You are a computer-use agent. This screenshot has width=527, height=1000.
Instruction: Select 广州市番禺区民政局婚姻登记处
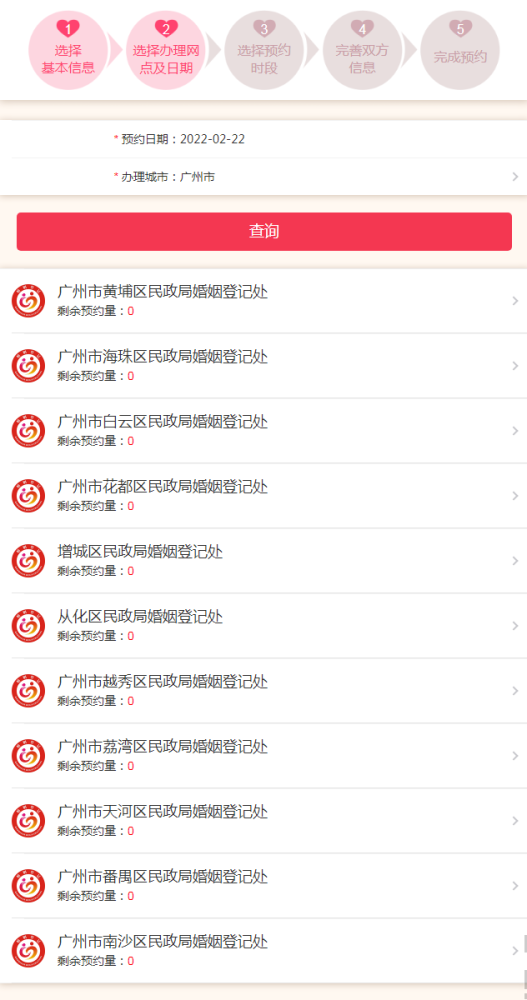pyautogui.click(x=264, y=886)
